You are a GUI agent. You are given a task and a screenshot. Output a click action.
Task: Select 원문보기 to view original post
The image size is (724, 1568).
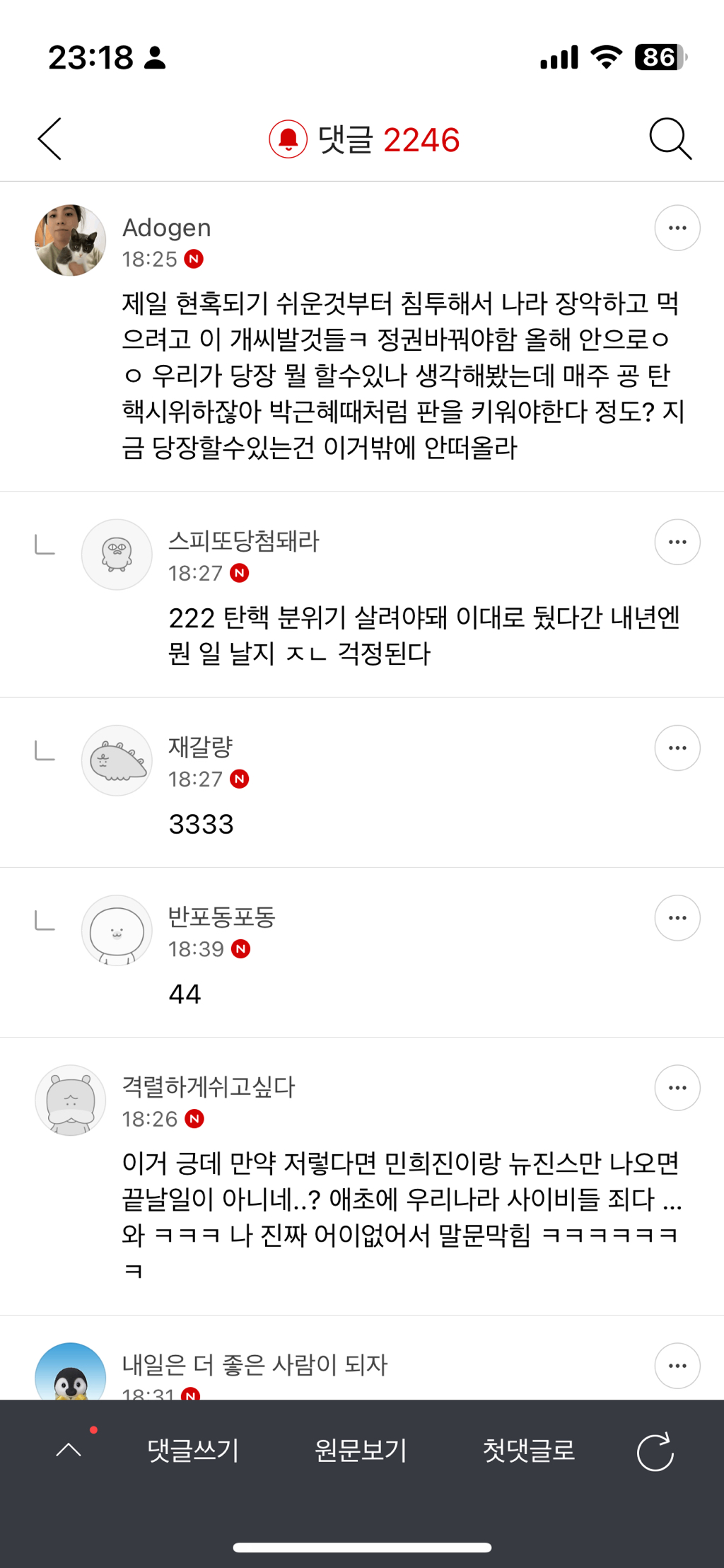tap(361, 1450)
